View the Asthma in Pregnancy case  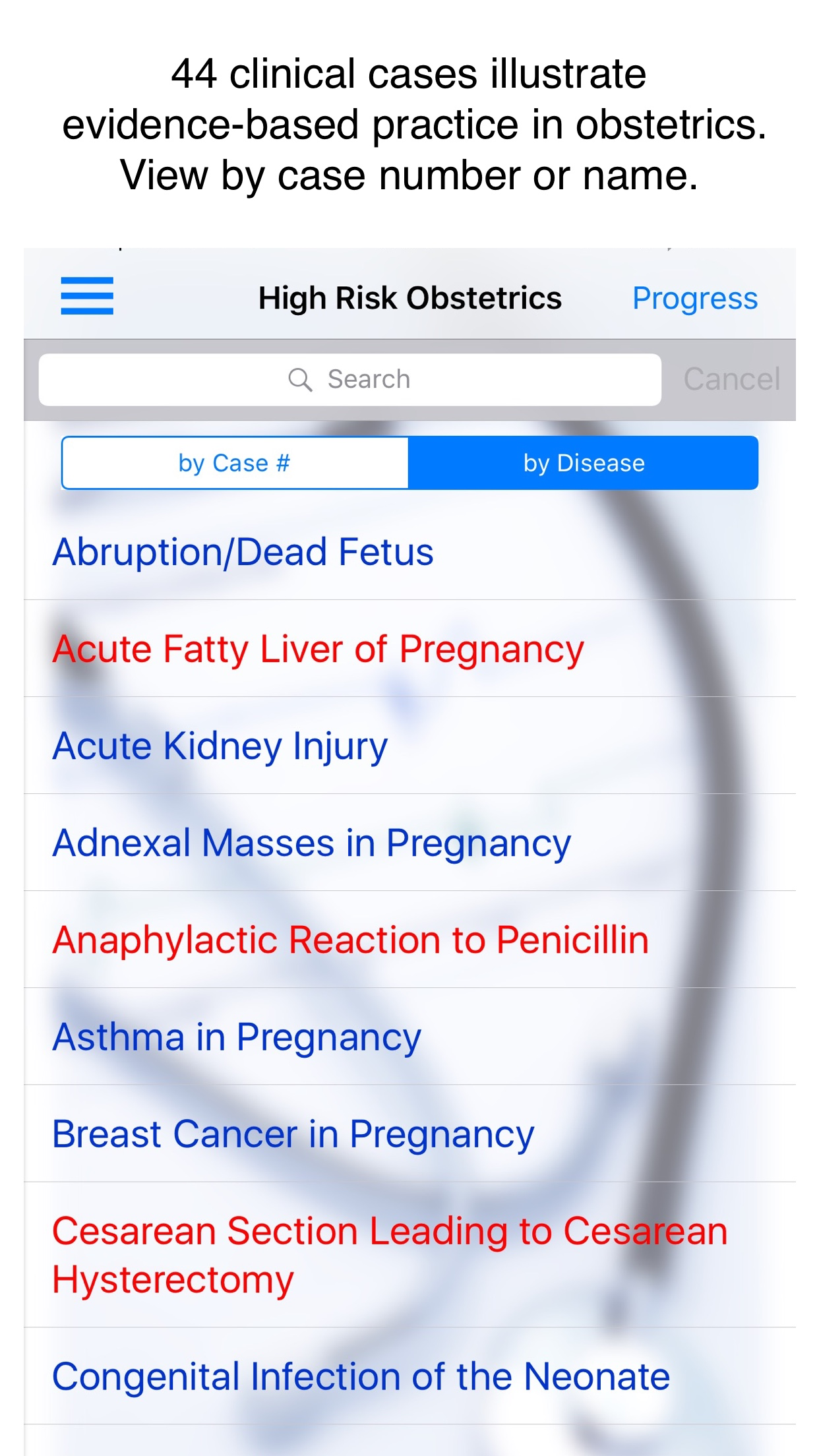pos(409,1037)
